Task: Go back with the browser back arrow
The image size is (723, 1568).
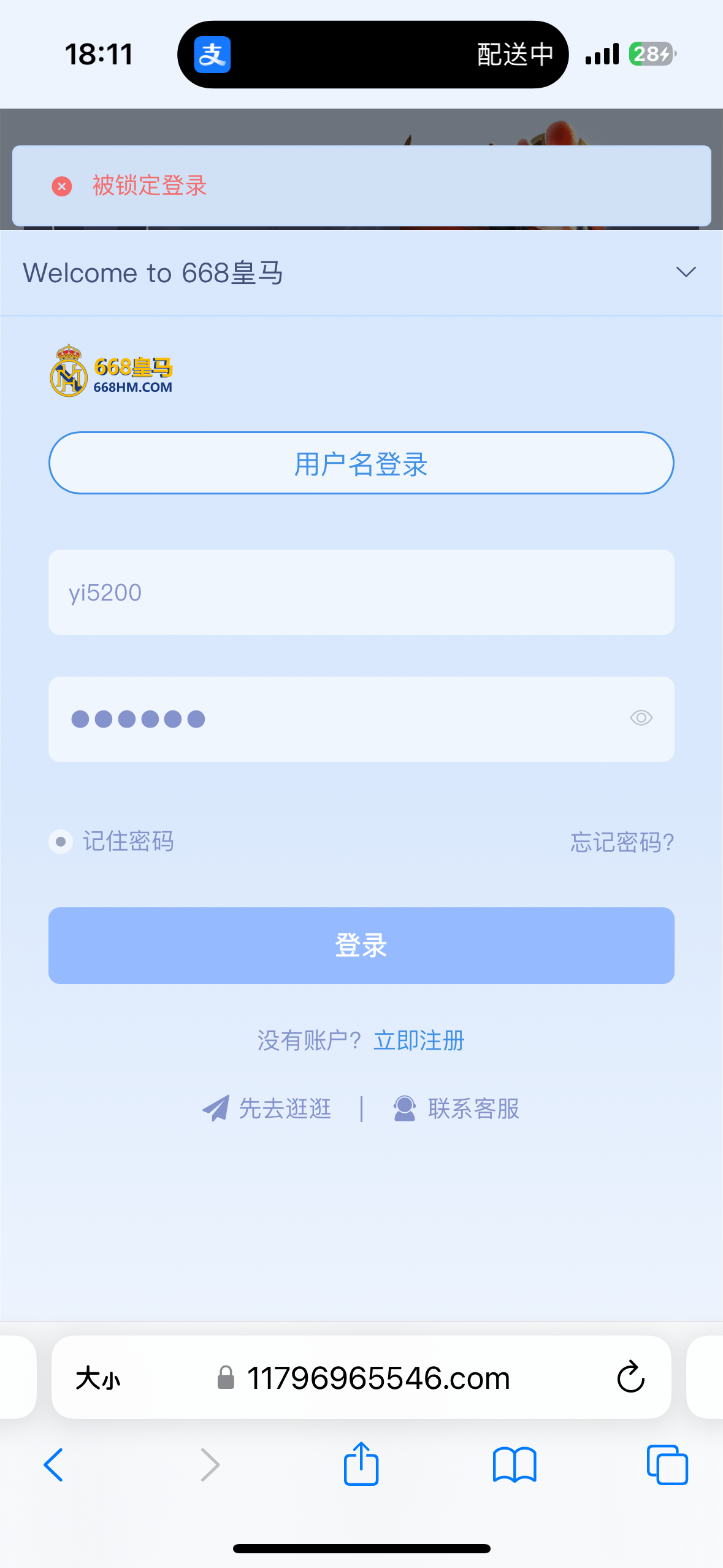Action: click(x=54, y=1465)
